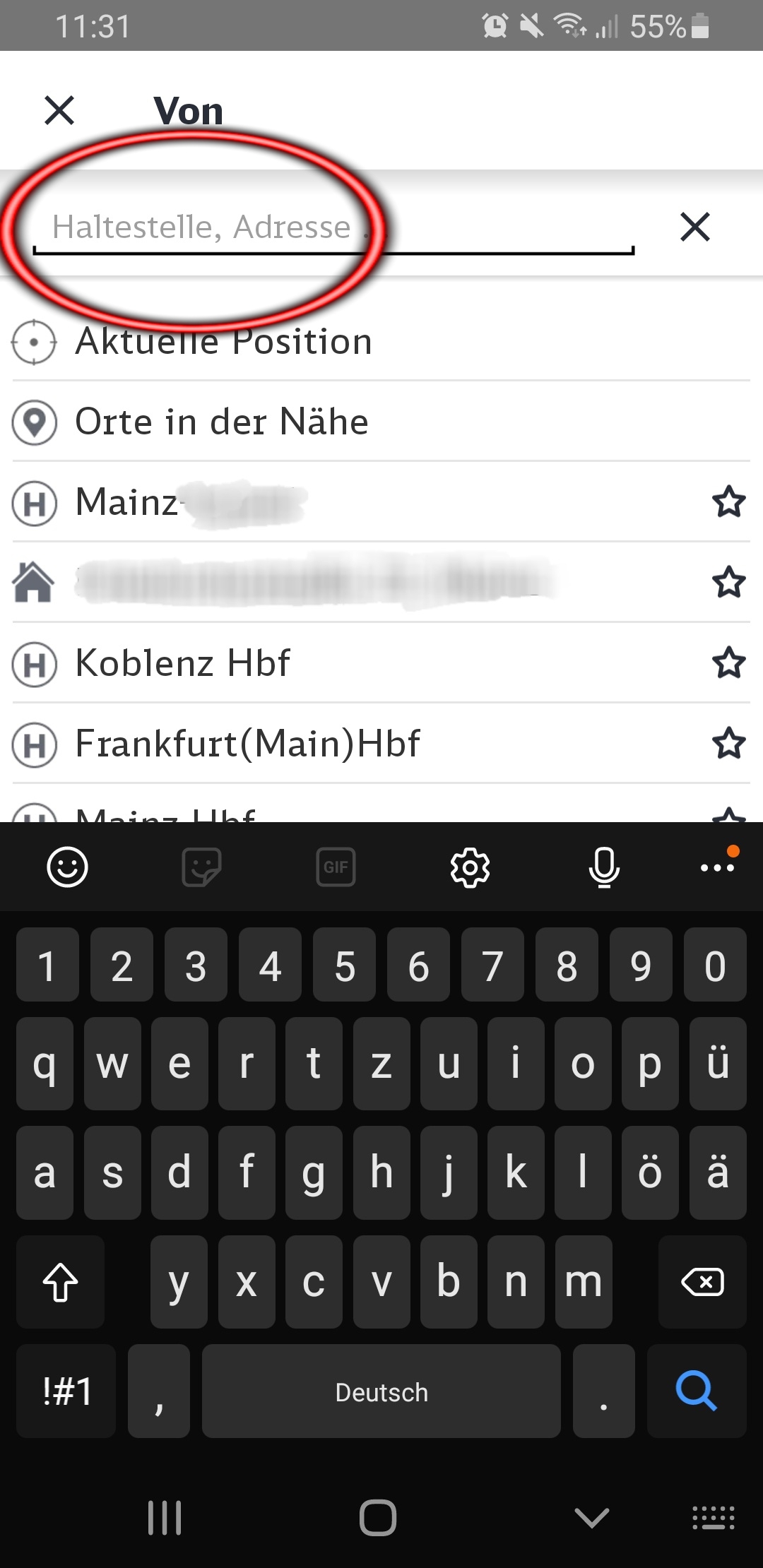The width and height of the screenshot is (763, 1568).
Task: Clear the search field with X
Action: [x=695, y=227]
